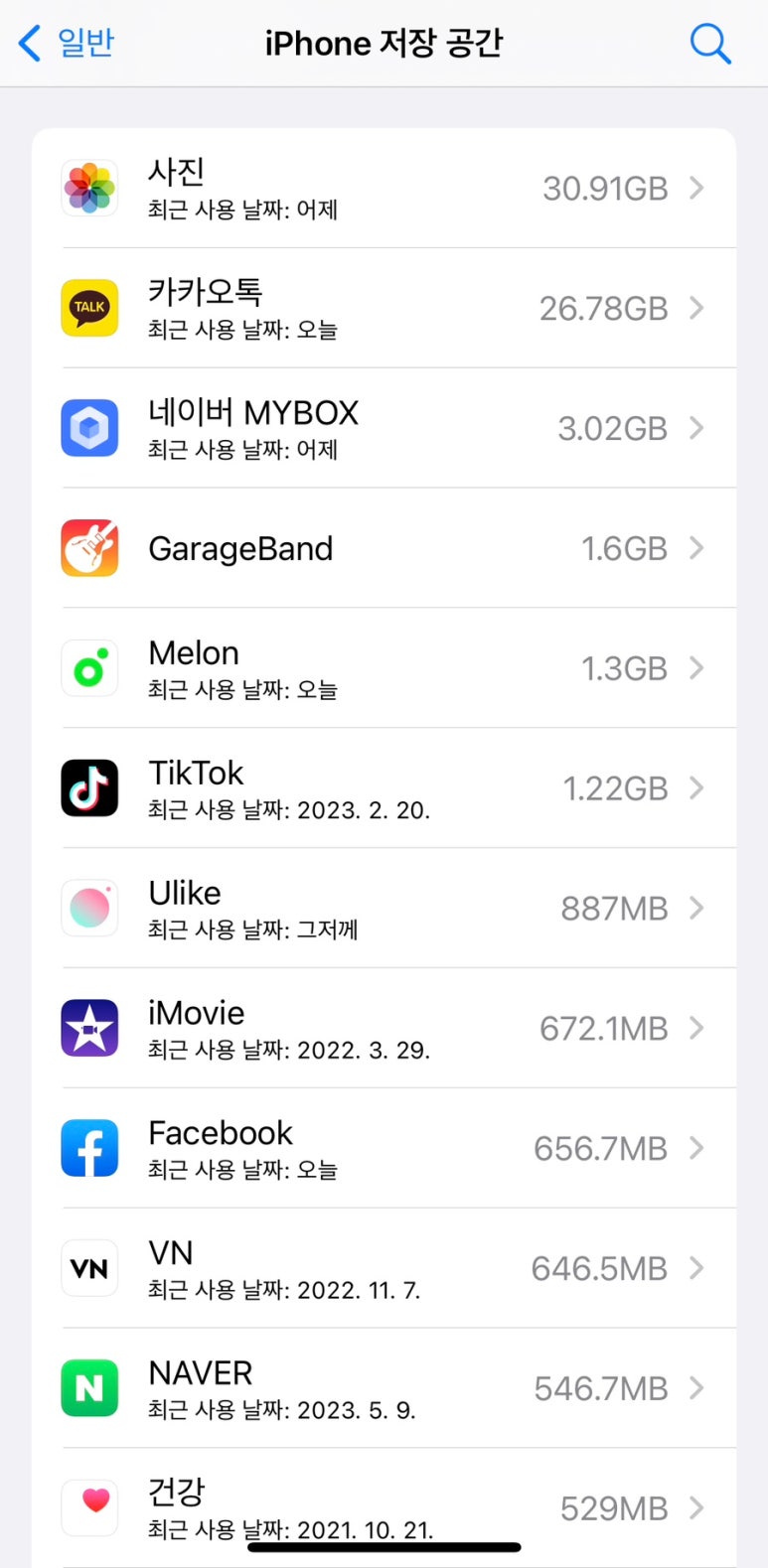Open 사진 storage details

click(384, 188)
